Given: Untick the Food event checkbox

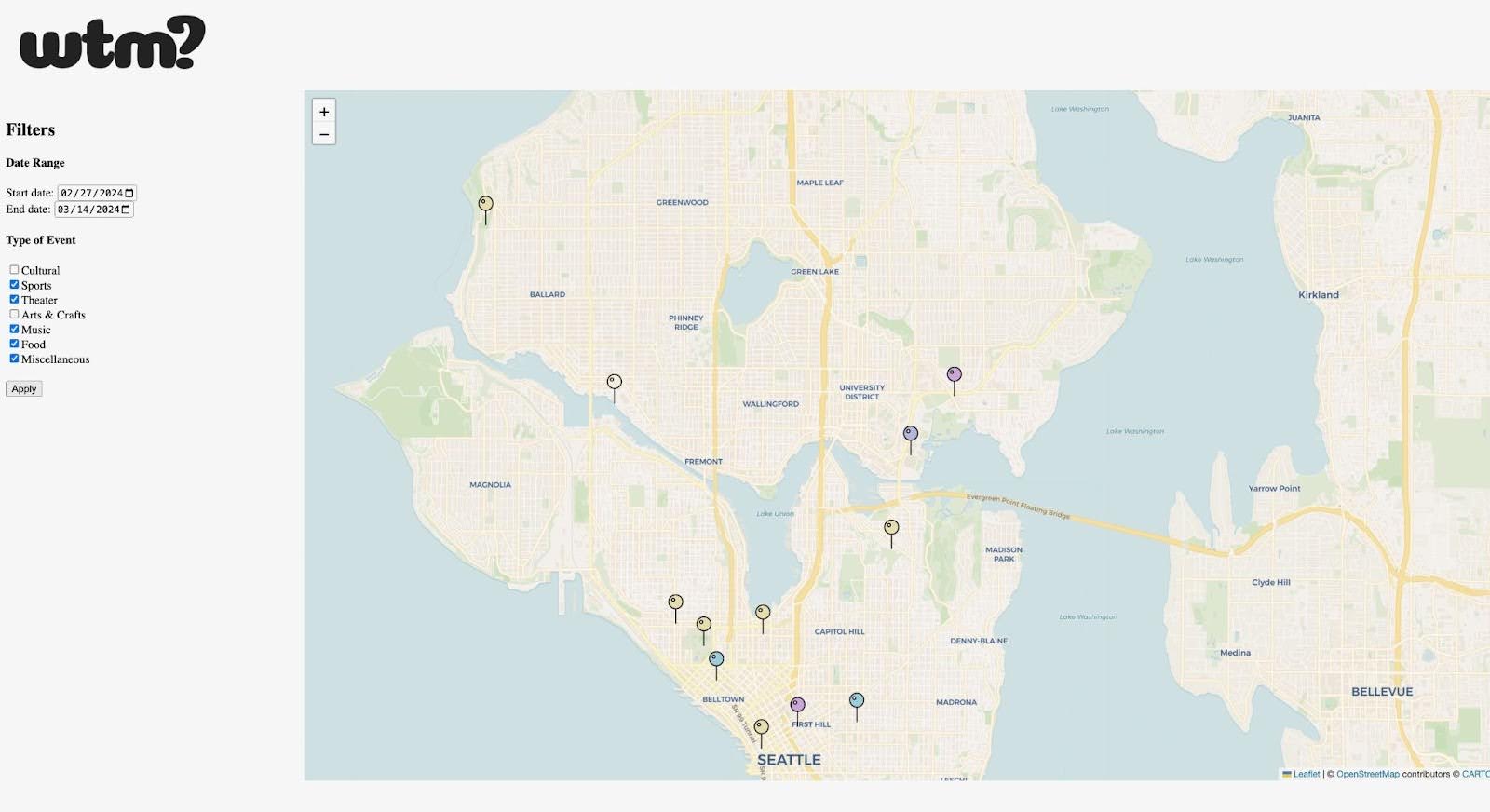Looking at the screenshot, I should (x=14, y=344).
